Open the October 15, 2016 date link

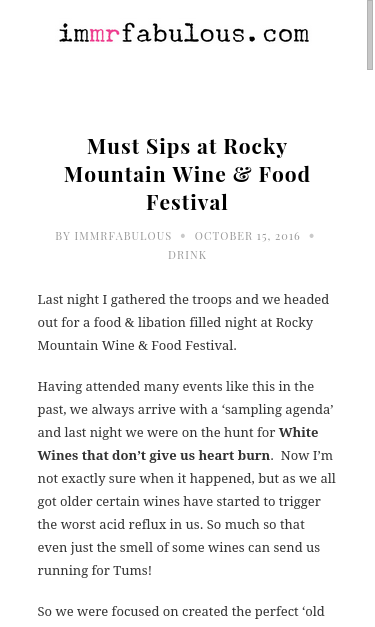pos(247,236)
